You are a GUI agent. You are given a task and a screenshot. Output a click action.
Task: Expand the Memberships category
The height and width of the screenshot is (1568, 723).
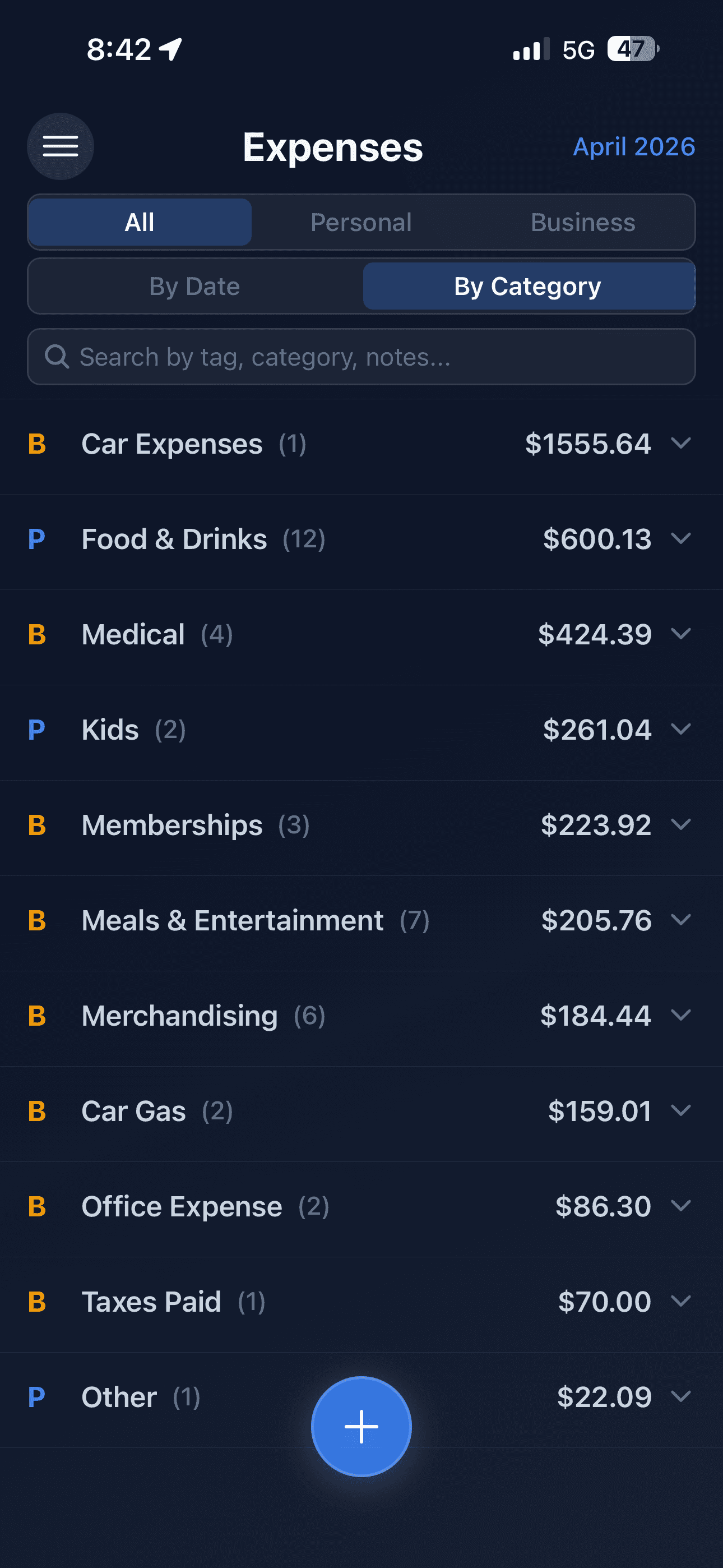coord(682,825)
